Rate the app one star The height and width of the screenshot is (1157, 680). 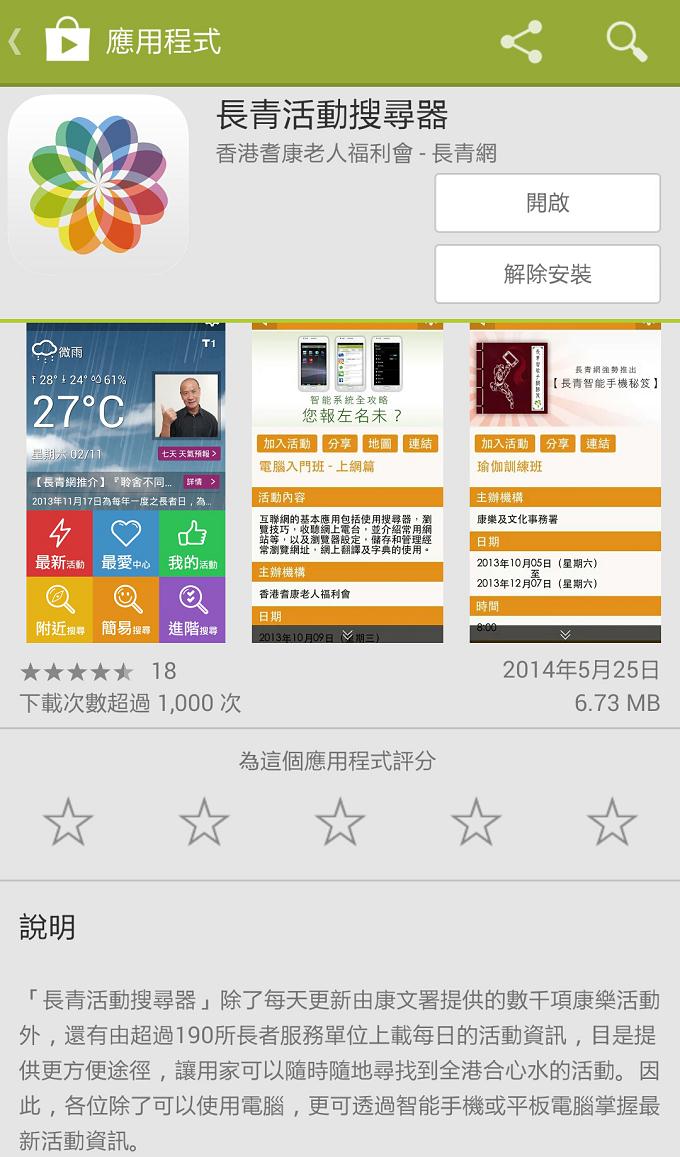[x=68, y=822]
